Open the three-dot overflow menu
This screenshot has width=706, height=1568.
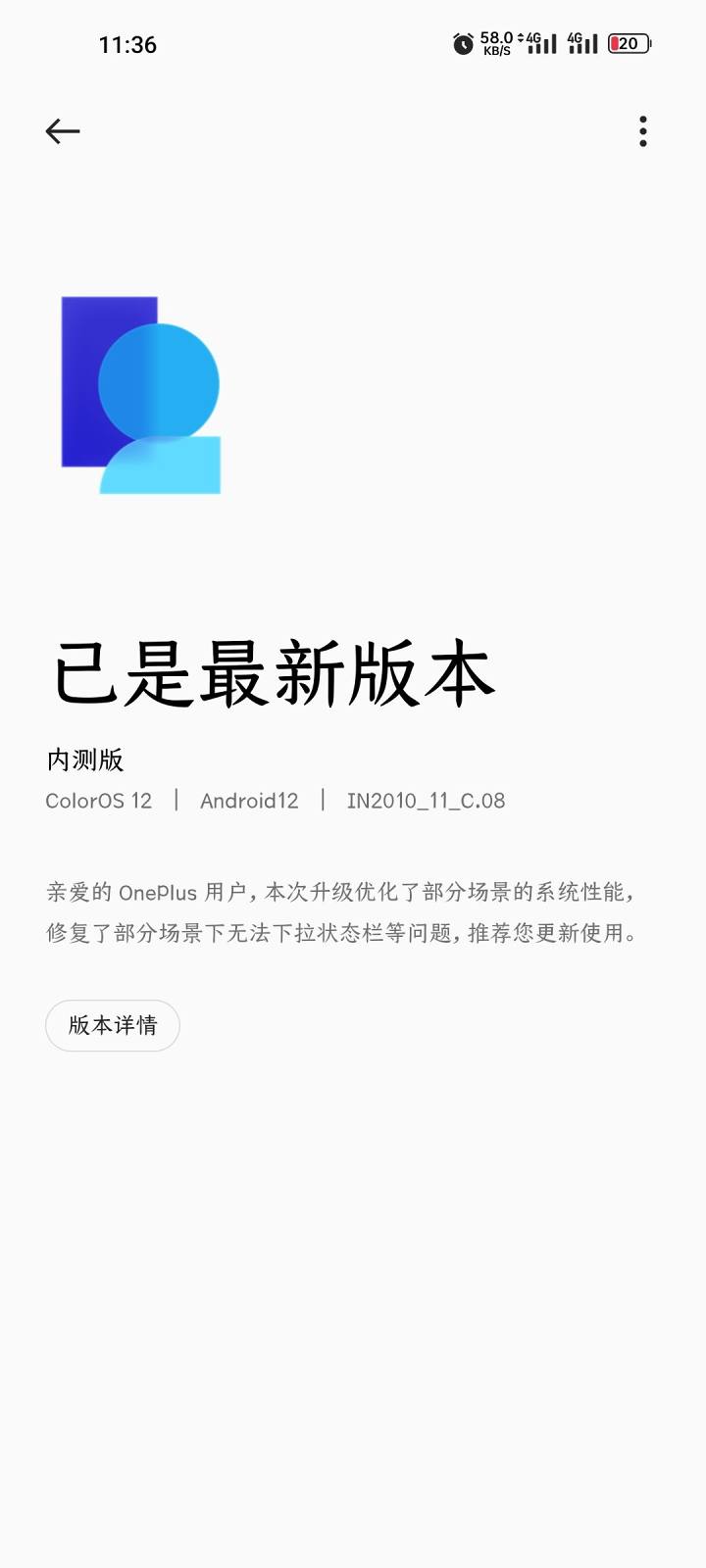coord(642,130)
